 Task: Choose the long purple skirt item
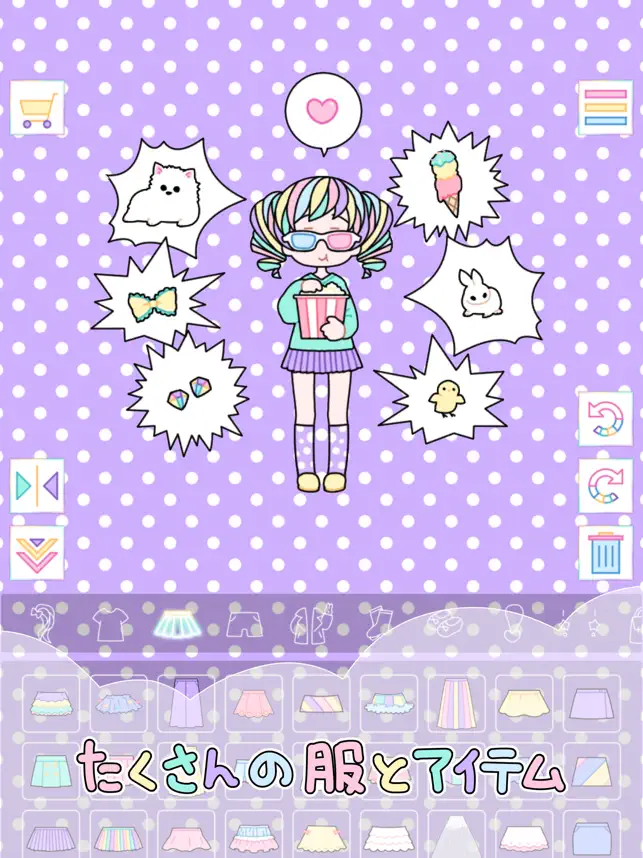point(186,704)
